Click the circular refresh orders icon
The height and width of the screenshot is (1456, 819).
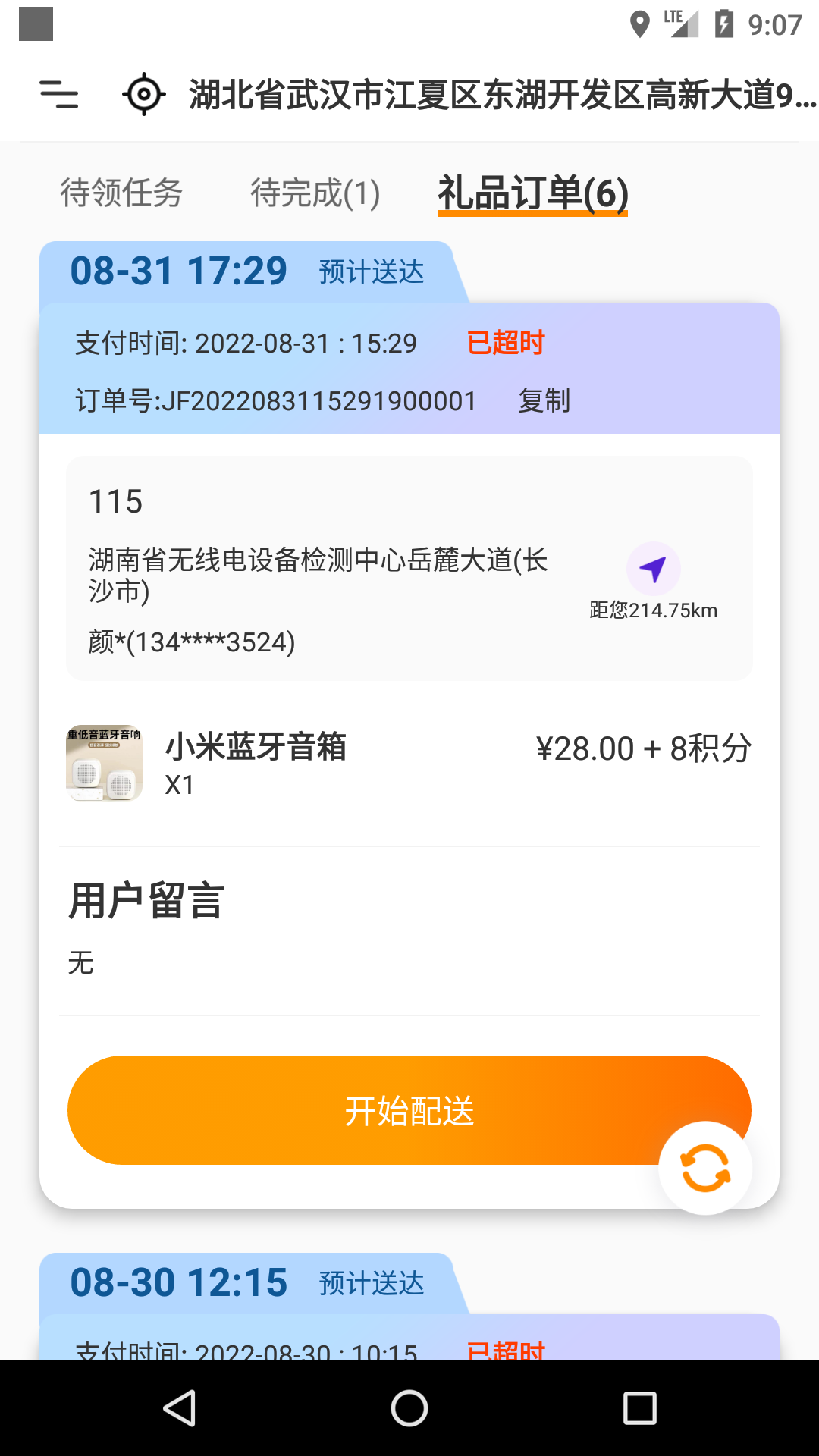(x=704, y=1169)
